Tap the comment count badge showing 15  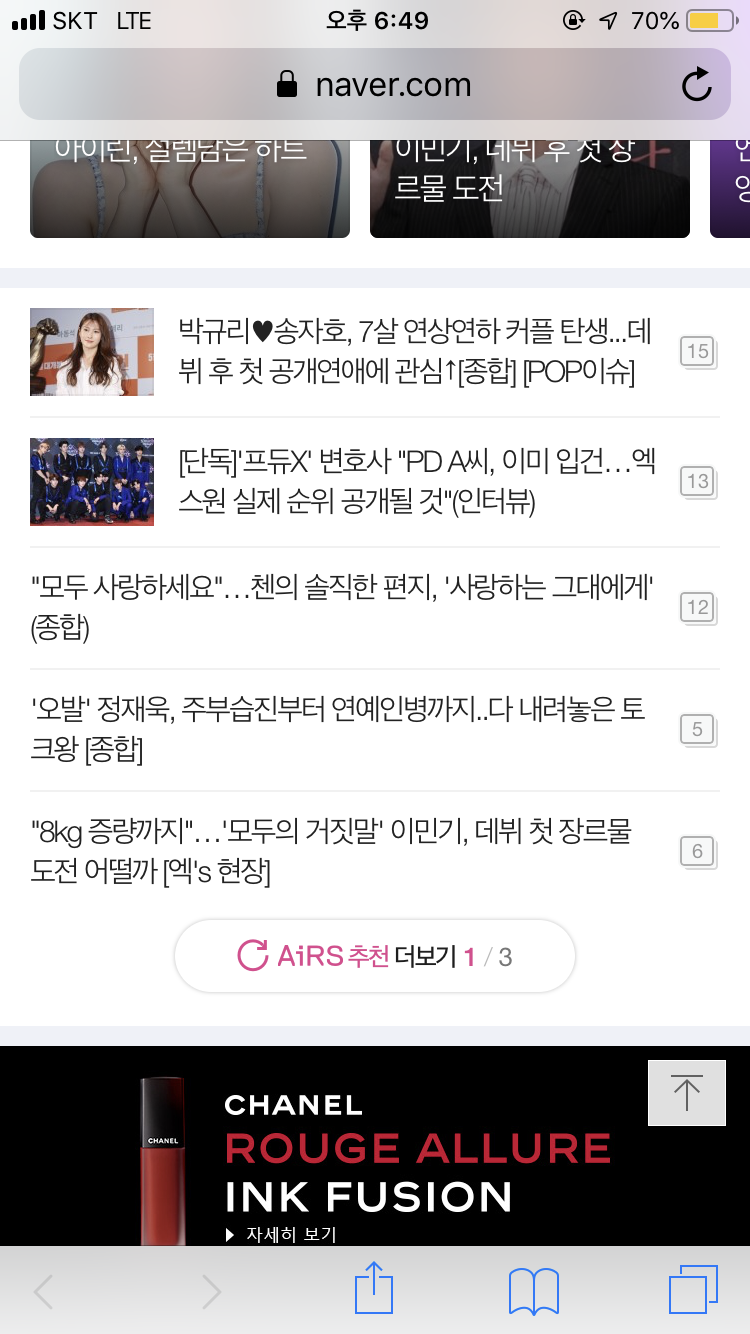(697, 352)
